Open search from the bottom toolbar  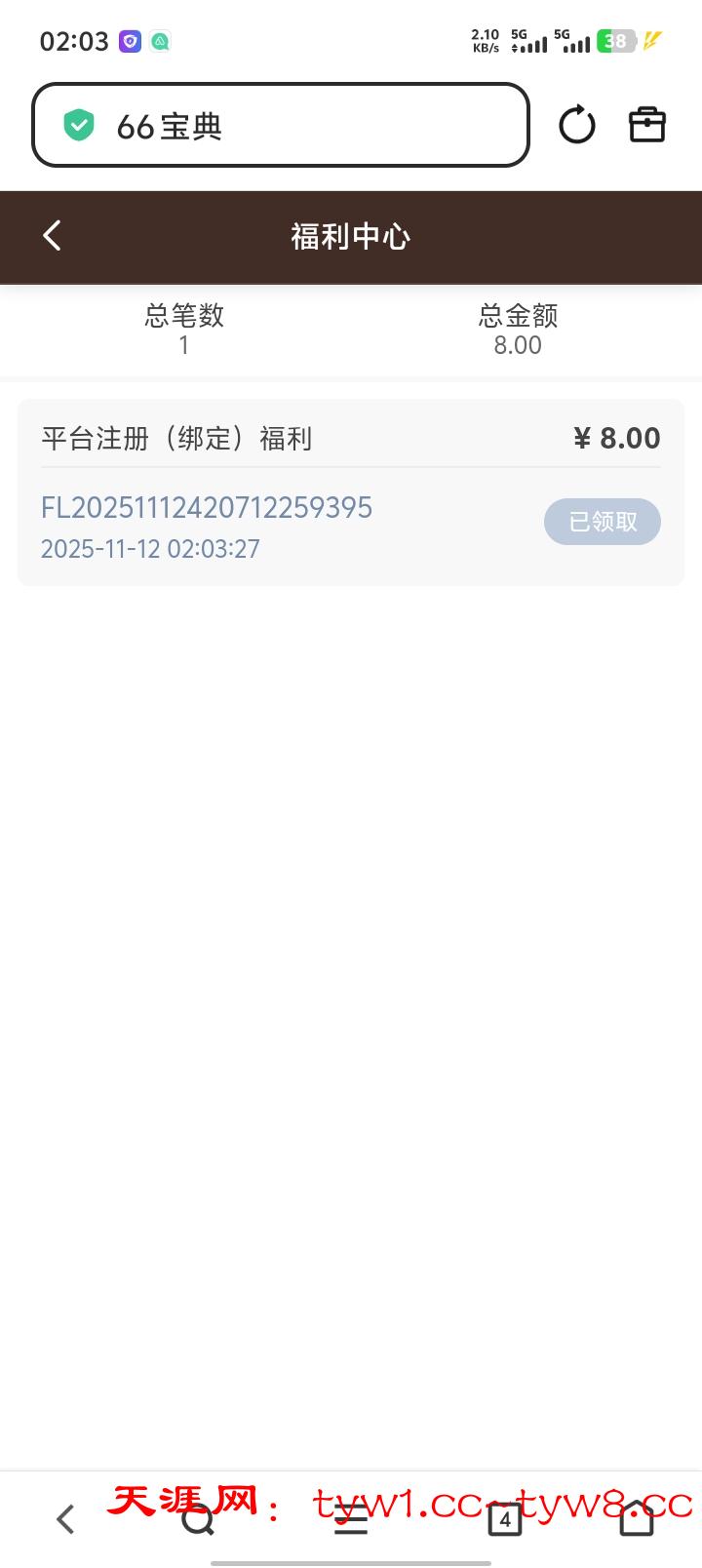(198, 1518)
